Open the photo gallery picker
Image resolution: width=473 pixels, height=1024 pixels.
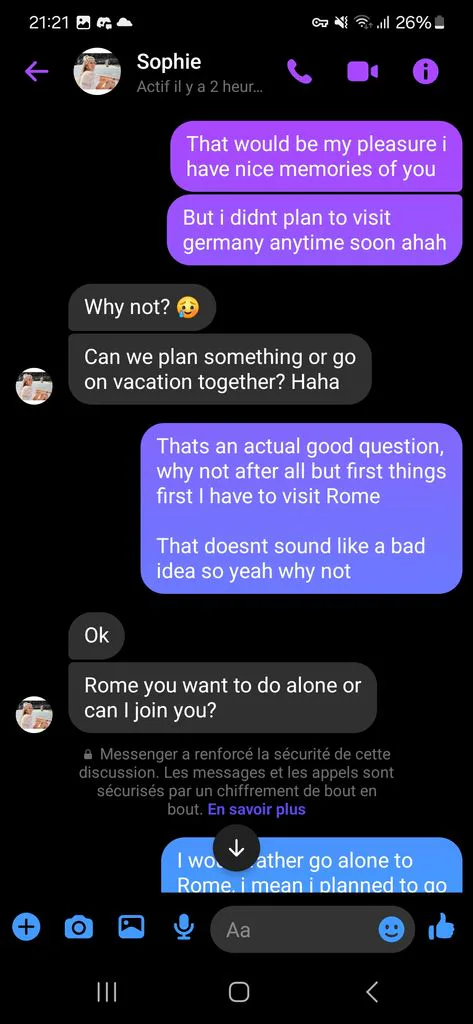click(x=131, y=926)
